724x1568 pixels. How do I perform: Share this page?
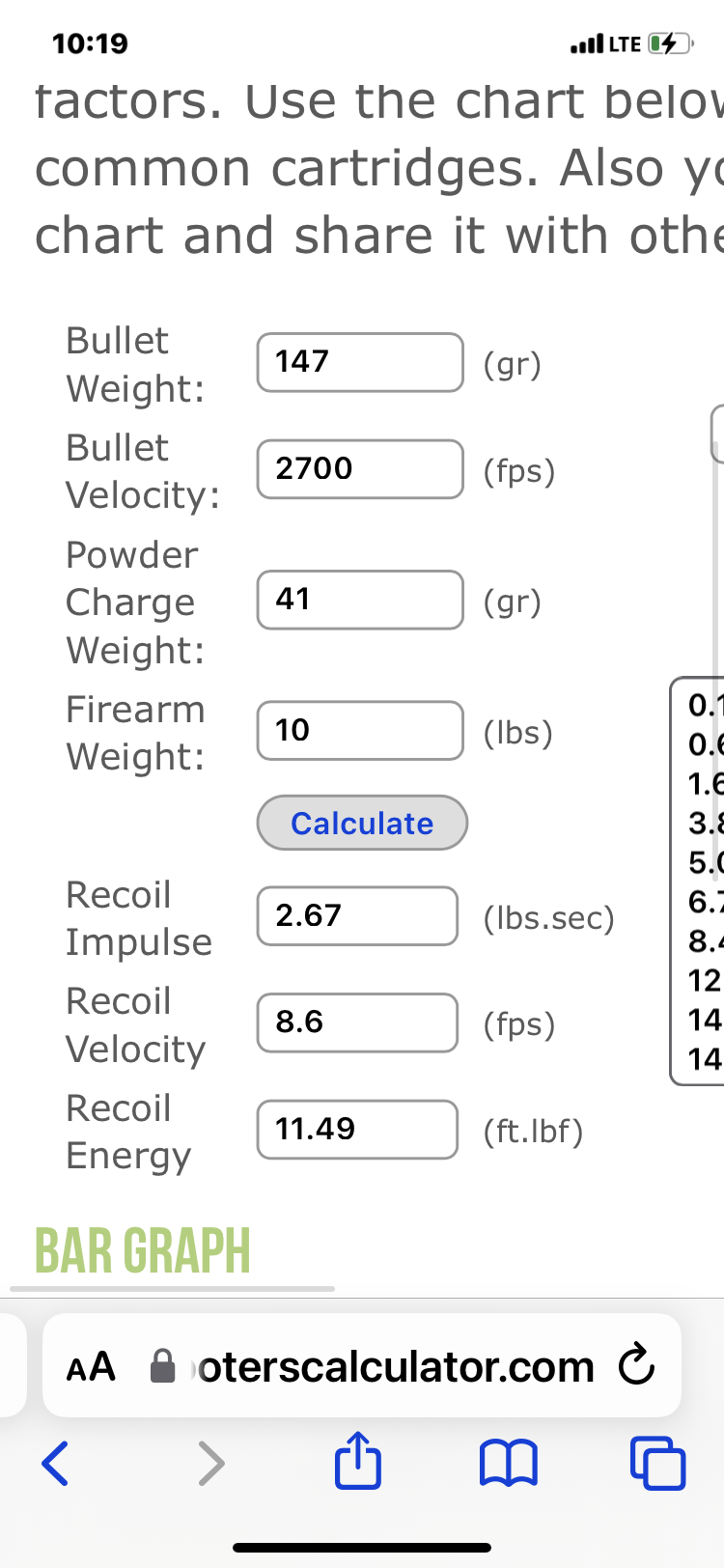coord(357,1461)
